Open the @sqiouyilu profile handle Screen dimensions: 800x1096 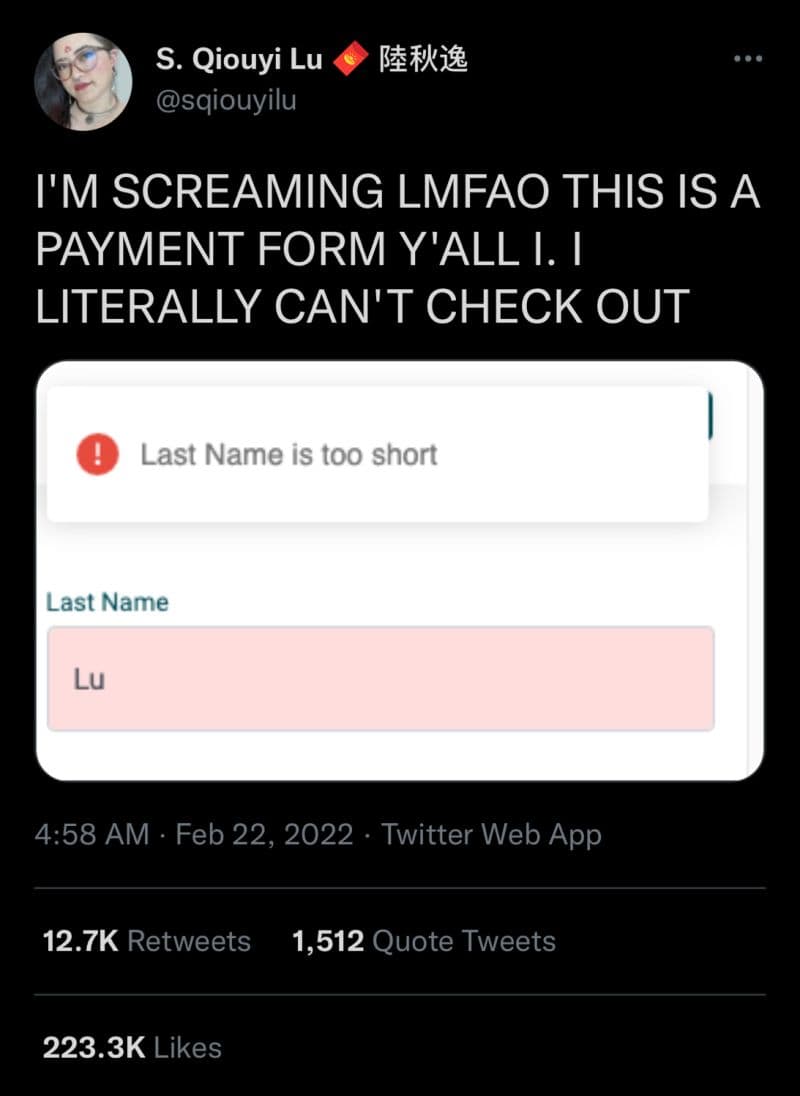[226, 100]
